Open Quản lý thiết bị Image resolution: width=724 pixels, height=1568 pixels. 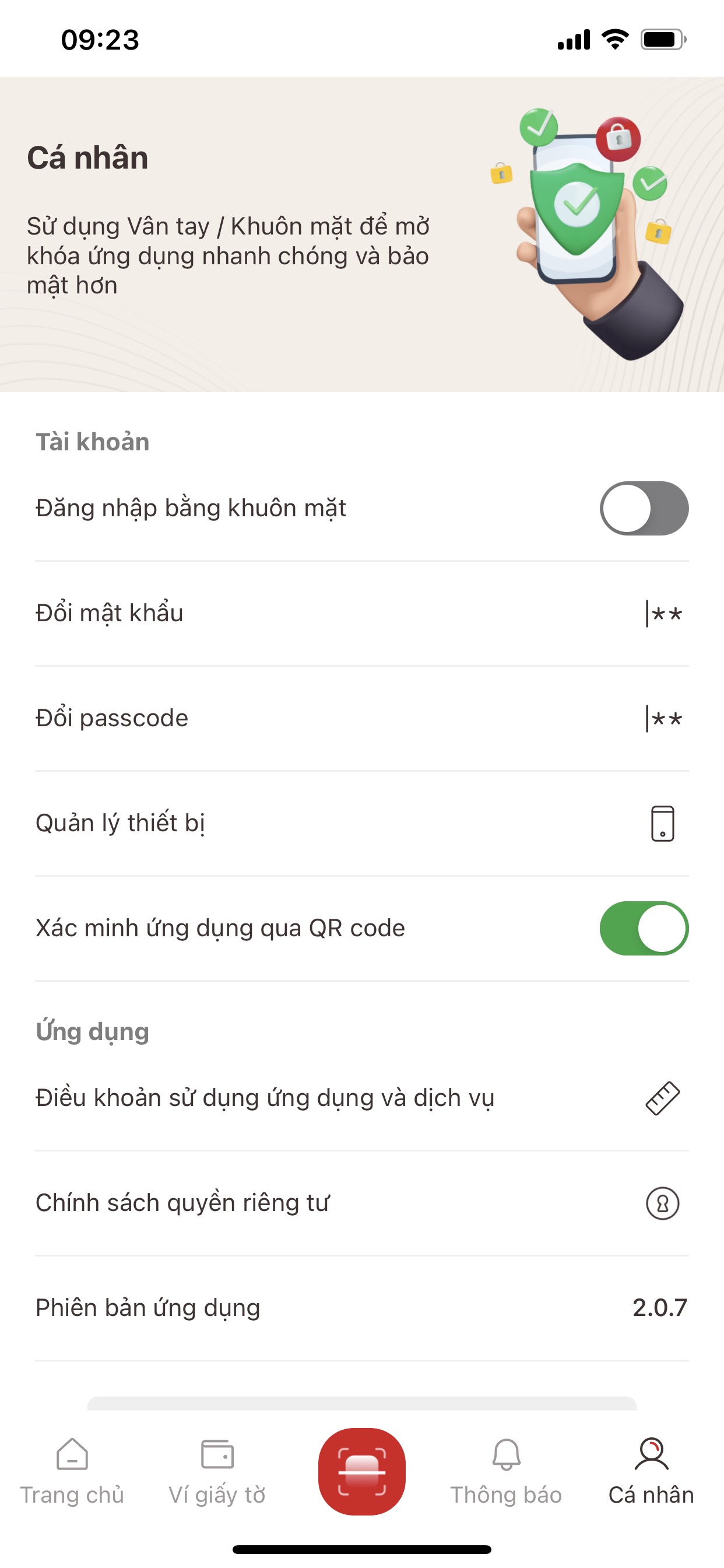(361, 823)
